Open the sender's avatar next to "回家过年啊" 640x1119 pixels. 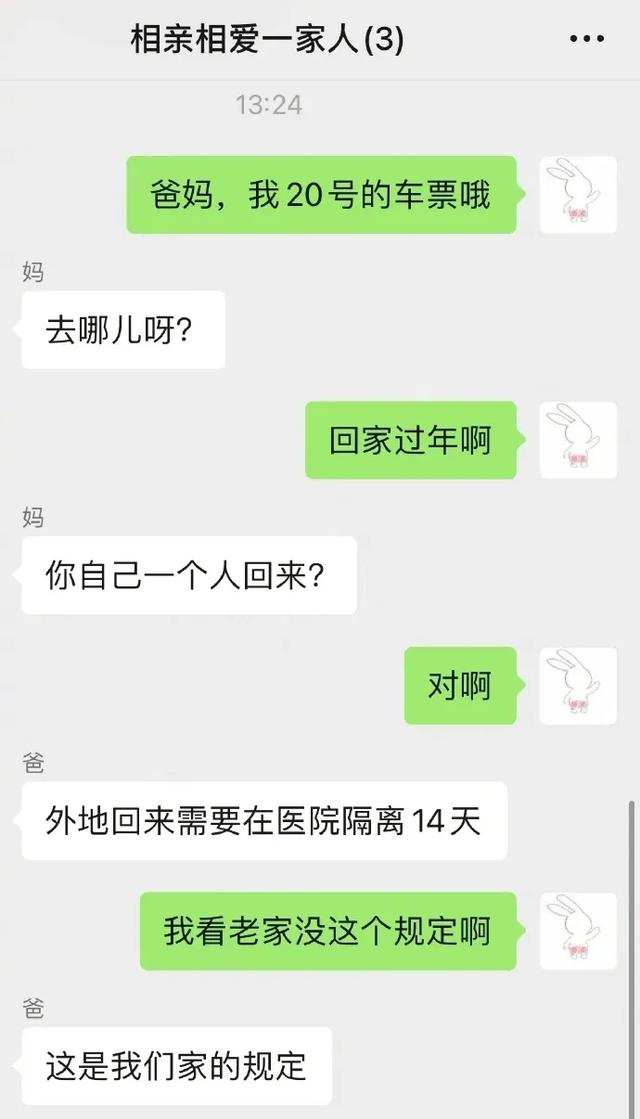point(578,440)
